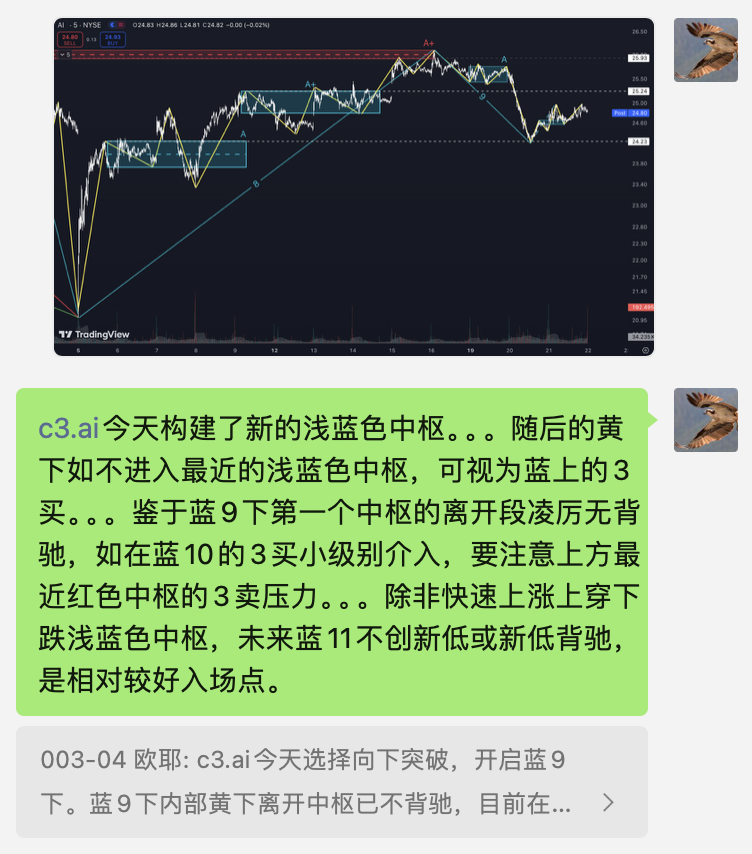752x854 pixels.
Task: Open the timeframe selector showing 5
Action: tap(75, 24)
